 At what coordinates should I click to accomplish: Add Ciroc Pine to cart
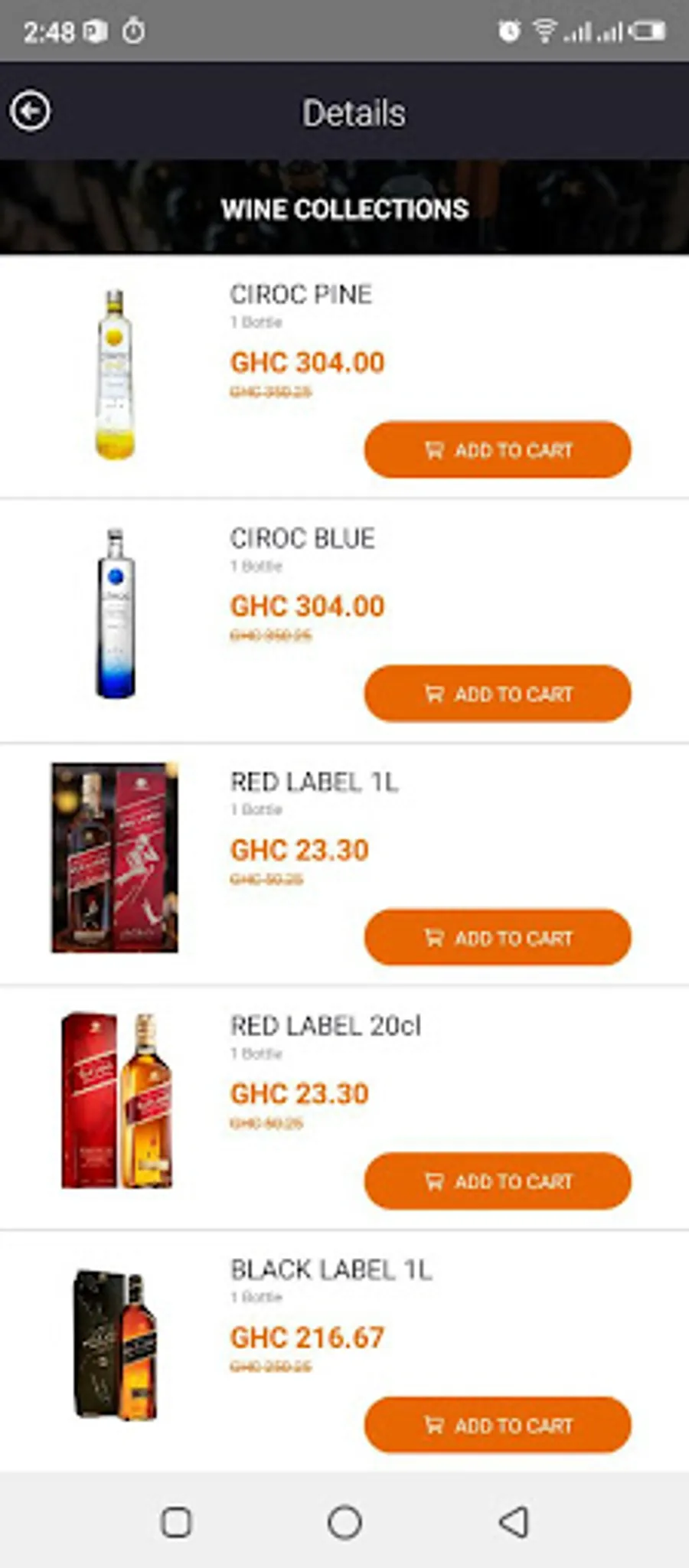(498, 449)
